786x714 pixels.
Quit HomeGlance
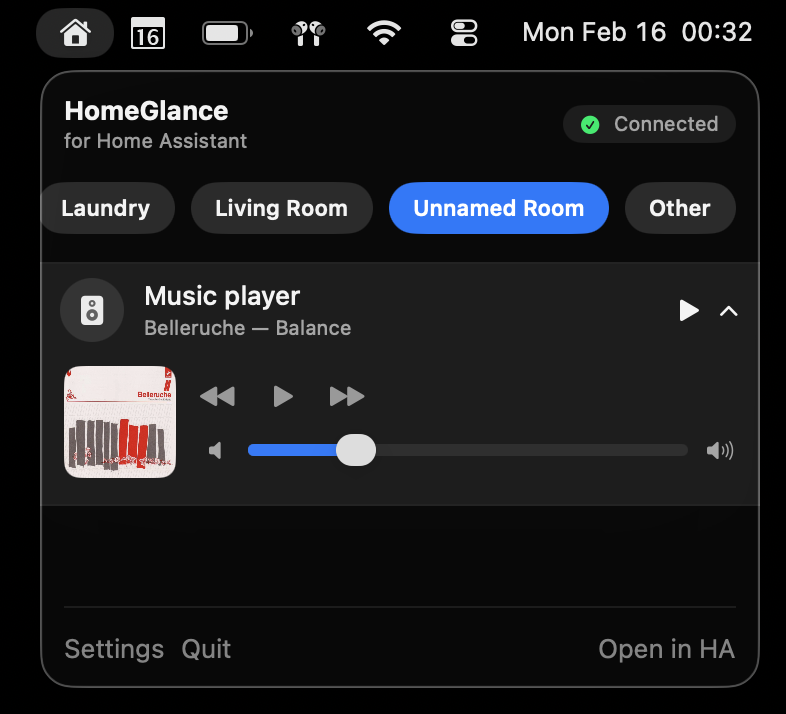click(x=206, y=649)
